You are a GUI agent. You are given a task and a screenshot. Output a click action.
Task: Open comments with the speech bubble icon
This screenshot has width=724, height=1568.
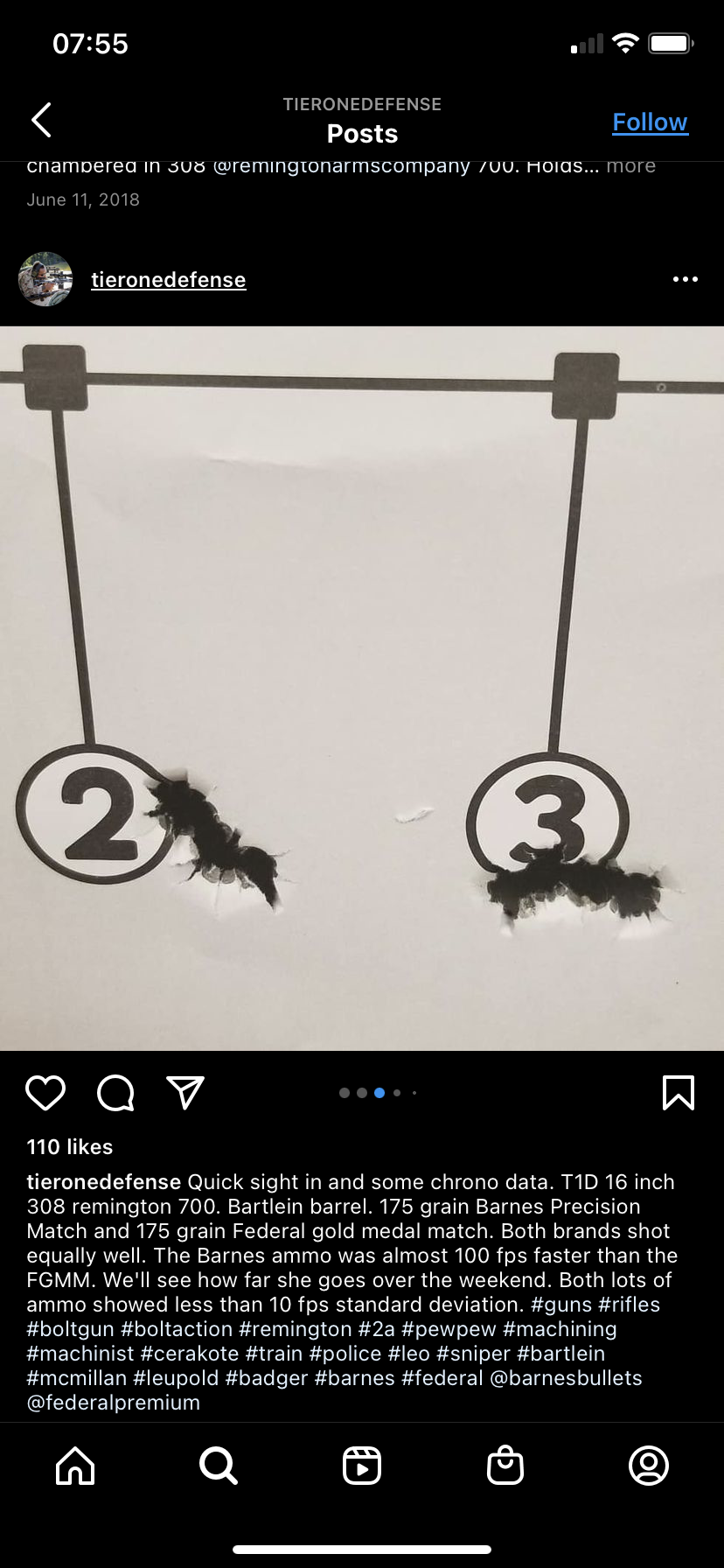tap(115, 1093)
